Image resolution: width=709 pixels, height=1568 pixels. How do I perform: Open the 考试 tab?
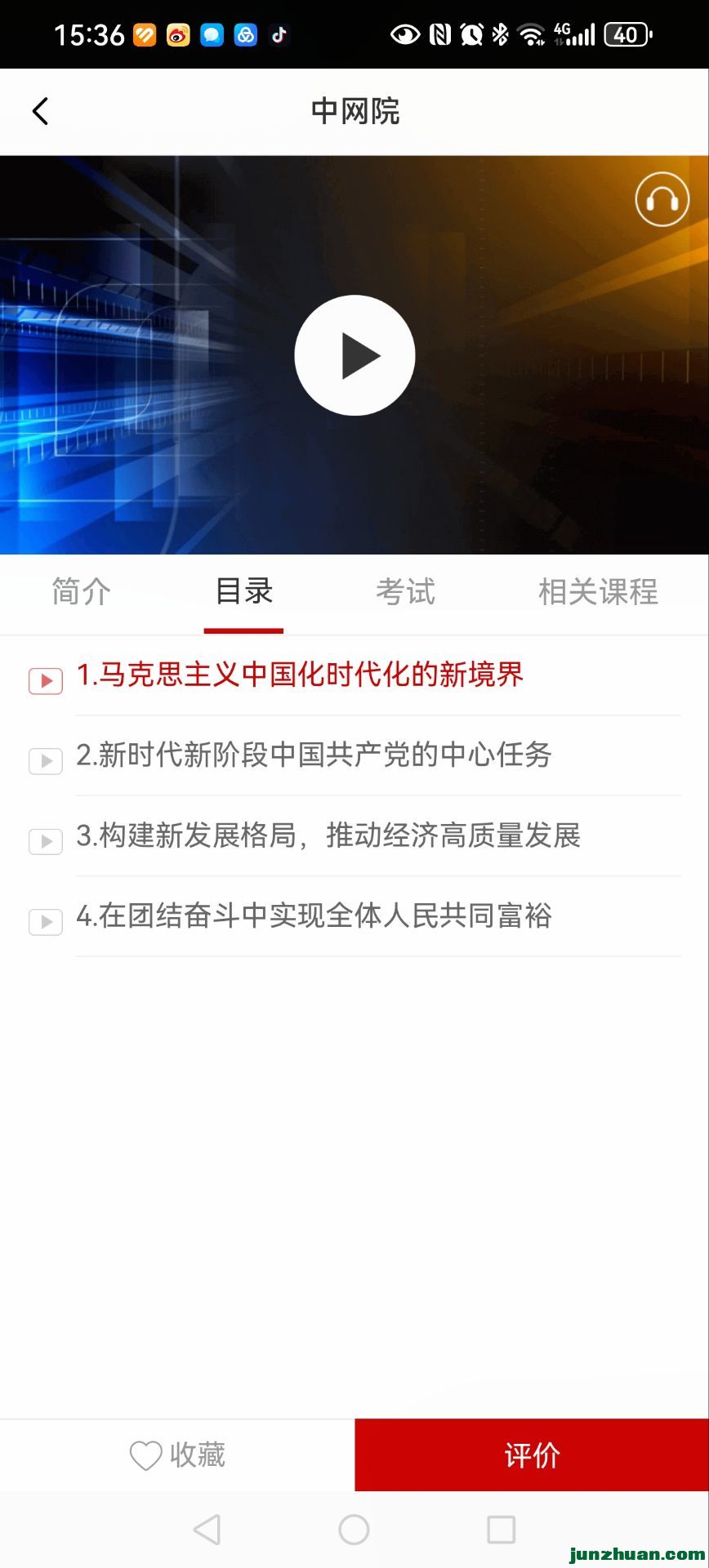point(405,591)
